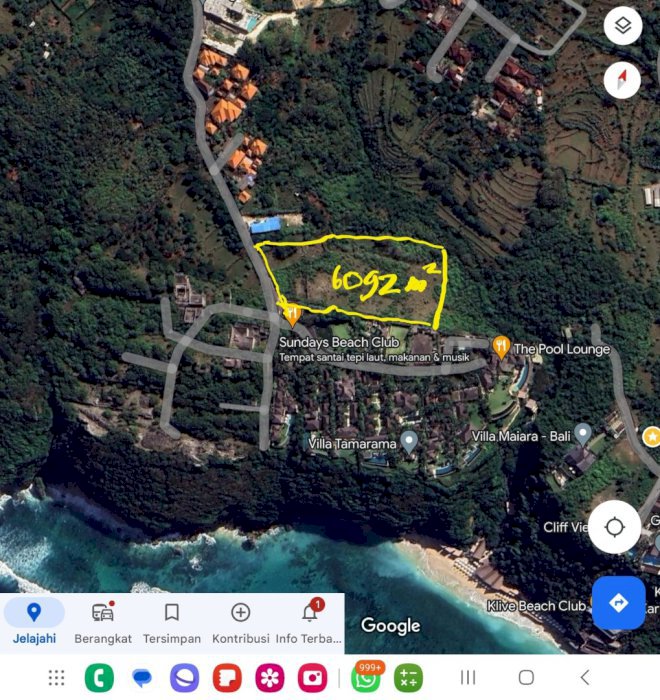
Task: Open the Info Terbaru notifications tab
Action: [x=309, y=622]
